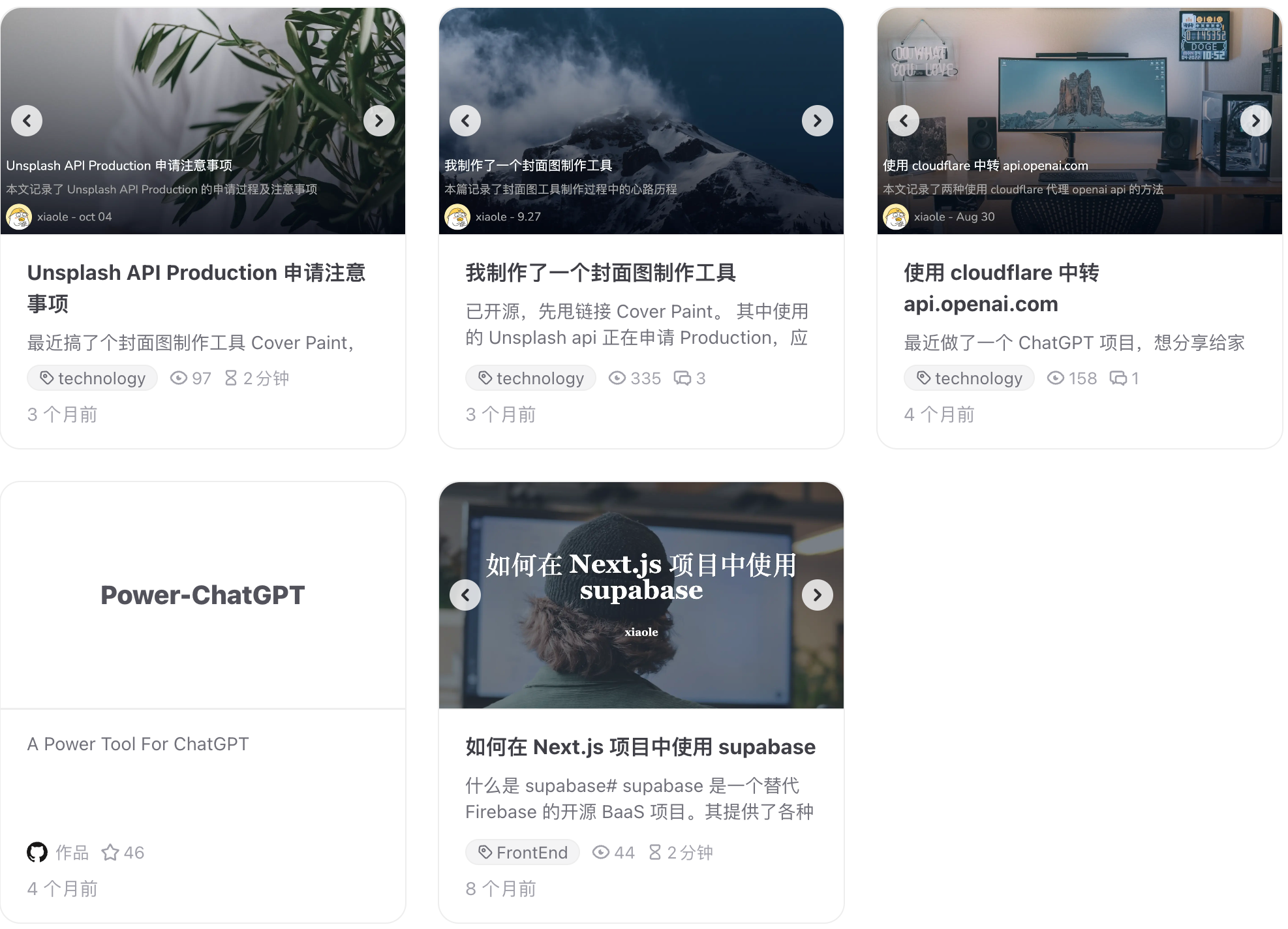Show next image on Unsplash API Production card
This screenshot has height=929, width=1288.
tap(378, 121)
